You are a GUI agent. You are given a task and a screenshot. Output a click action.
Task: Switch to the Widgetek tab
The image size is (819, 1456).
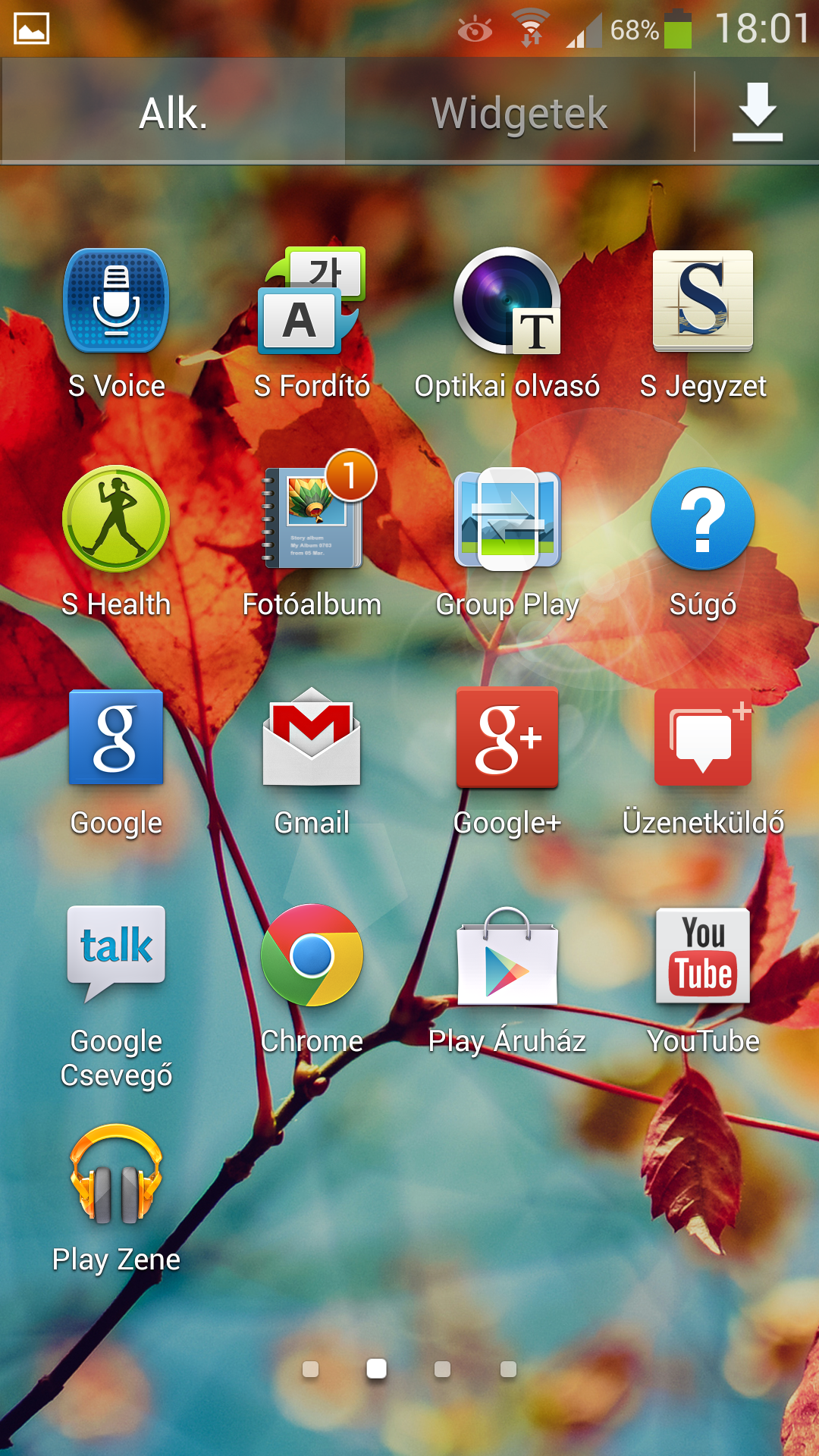519,113
